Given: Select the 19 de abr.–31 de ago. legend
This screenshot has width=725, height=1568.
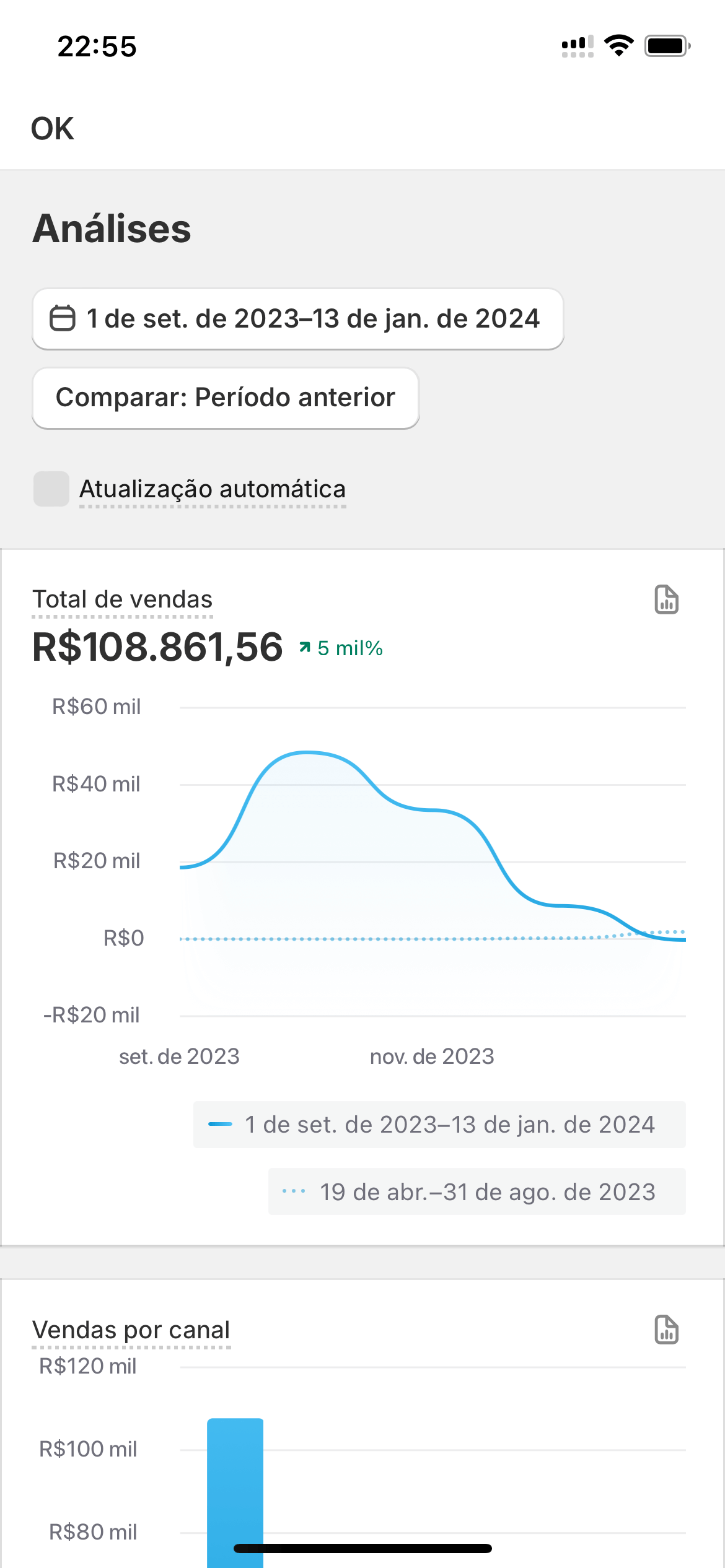Looking at the screenshot, I should coord(477,1192).
